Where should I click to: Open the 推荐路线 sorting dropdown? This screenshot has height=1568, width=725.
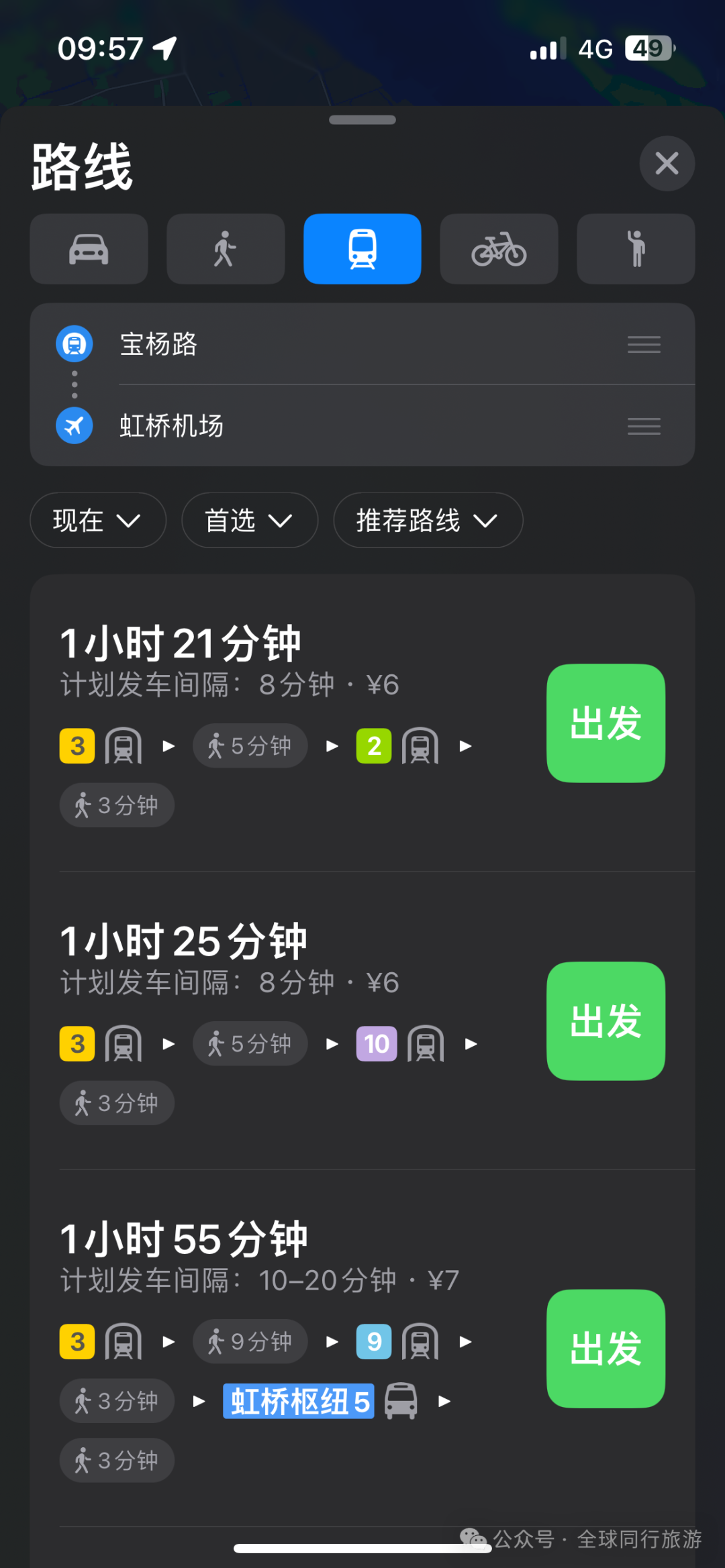click(x=428, y=521)
